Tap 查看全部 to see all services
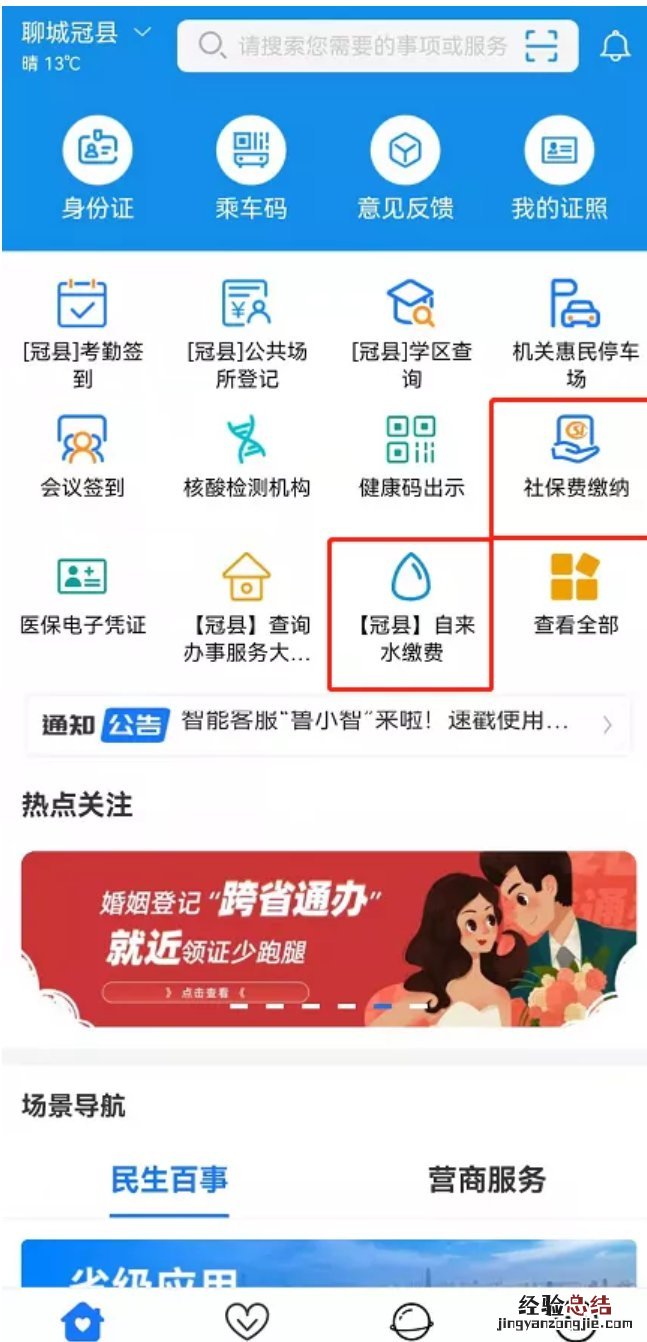647x1342 pixels. pos(575,594)
